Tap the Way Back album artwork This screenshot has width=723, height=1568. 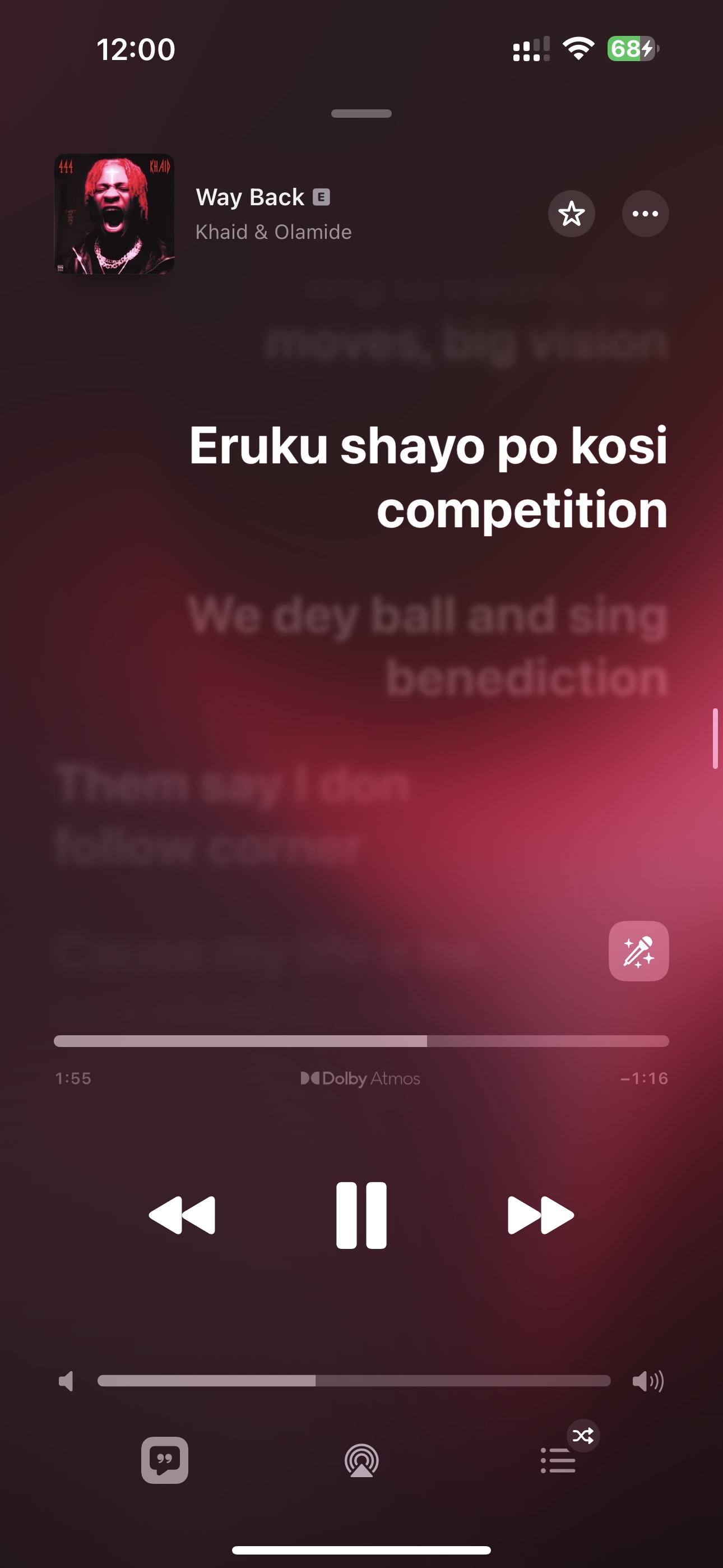click(x=114, y=214)
